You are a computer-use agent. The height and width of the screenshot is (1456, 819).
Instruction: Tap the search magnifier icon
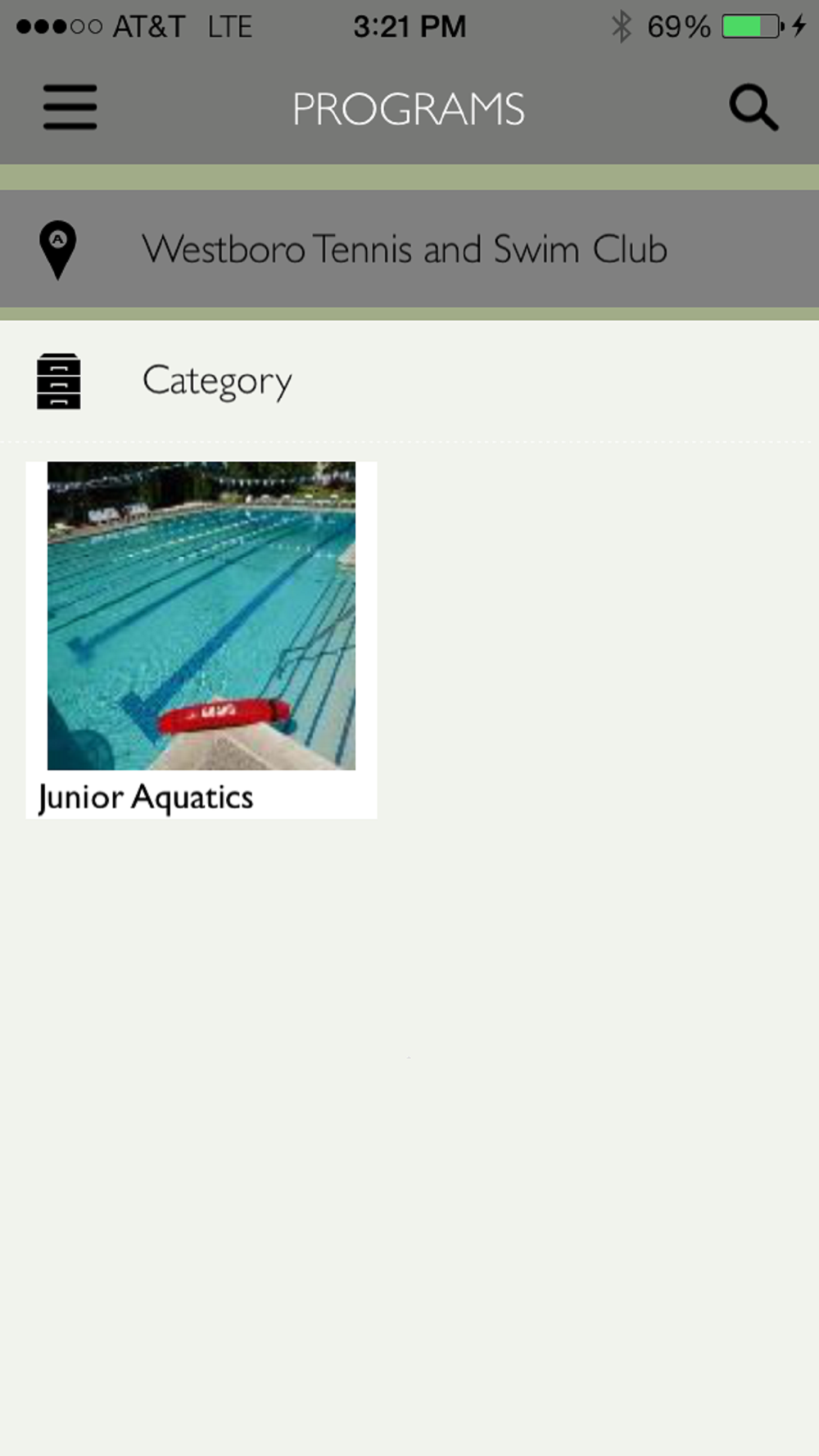tap(753, 107)
